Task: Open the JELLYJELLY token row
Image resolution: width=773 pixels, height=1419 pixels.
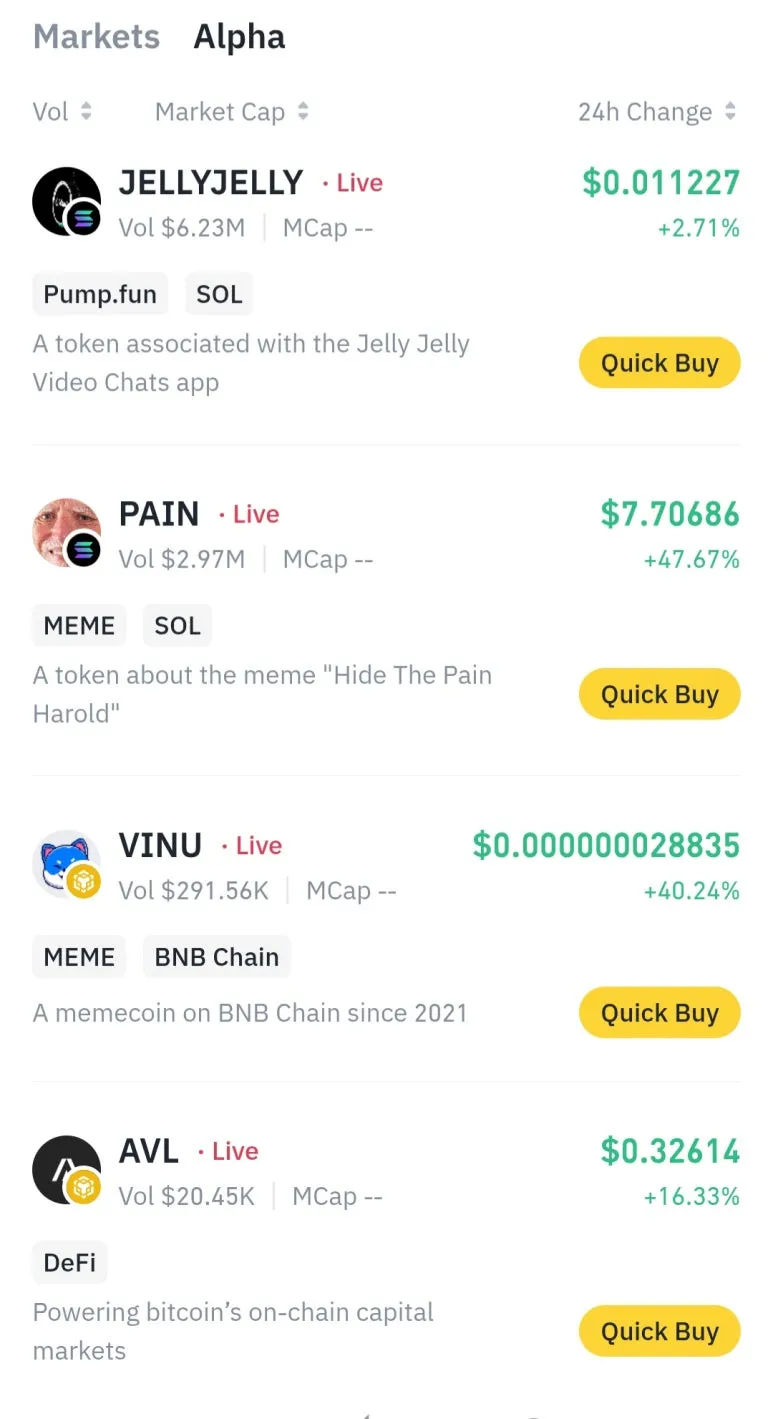Action: tap(210, 183)
